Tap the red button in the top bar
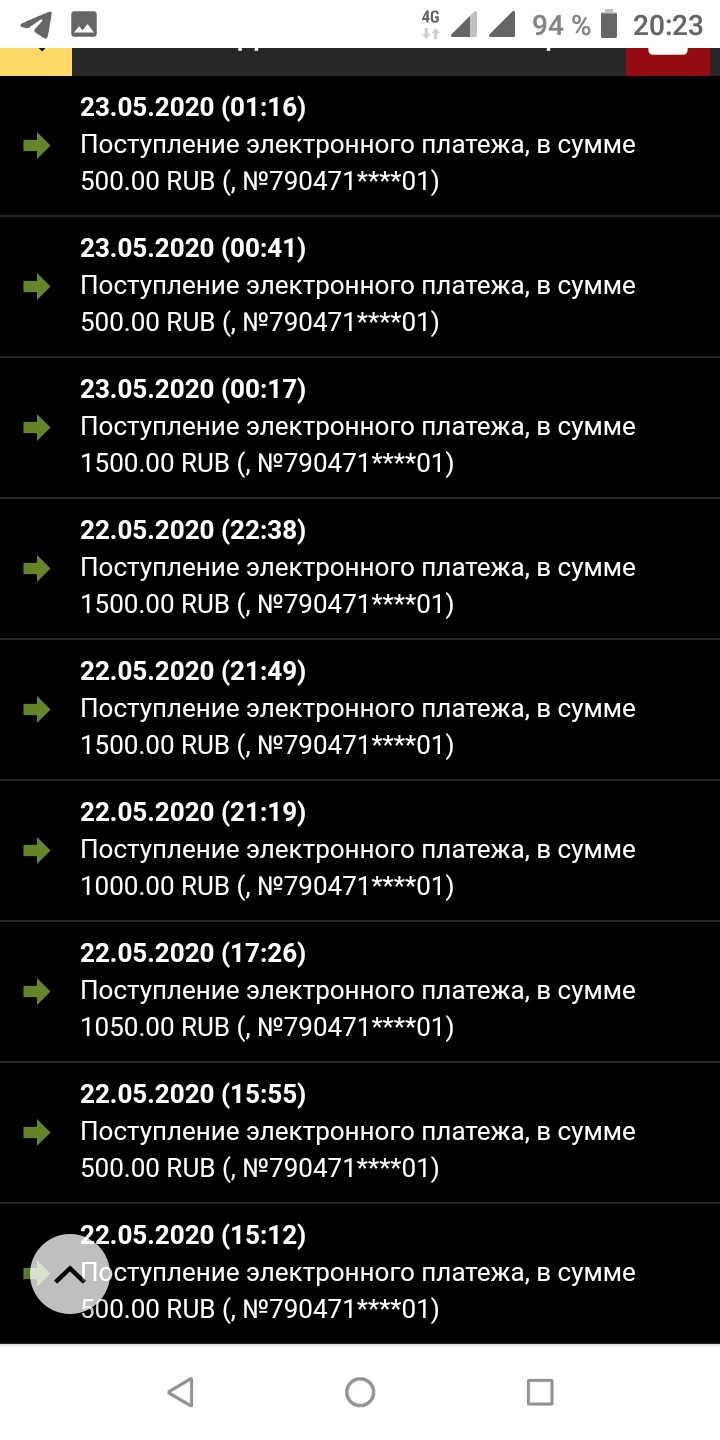 pos(668,61)
